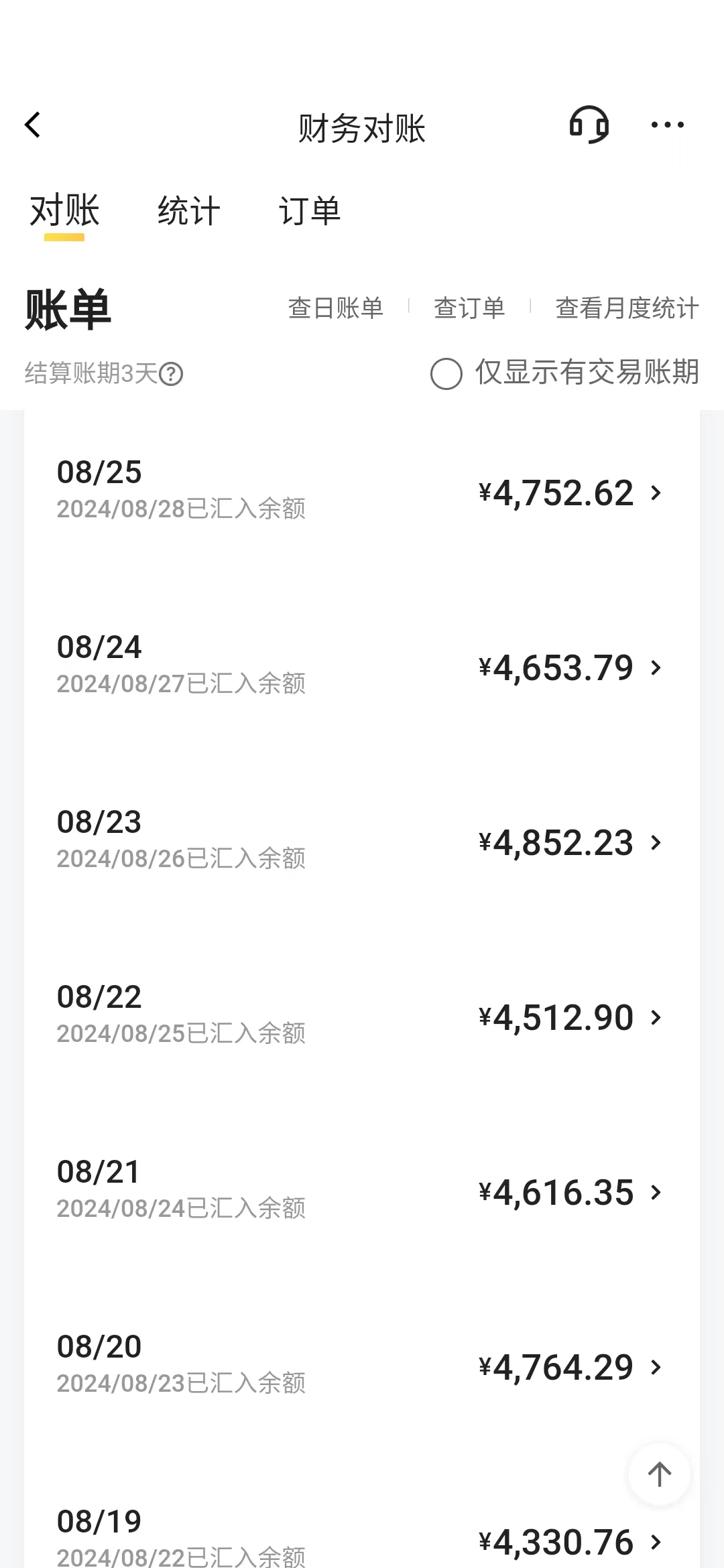Select the 对账 tab
Image resolution: width=724 pixels, height=1568 pixels.
[64, 212]
